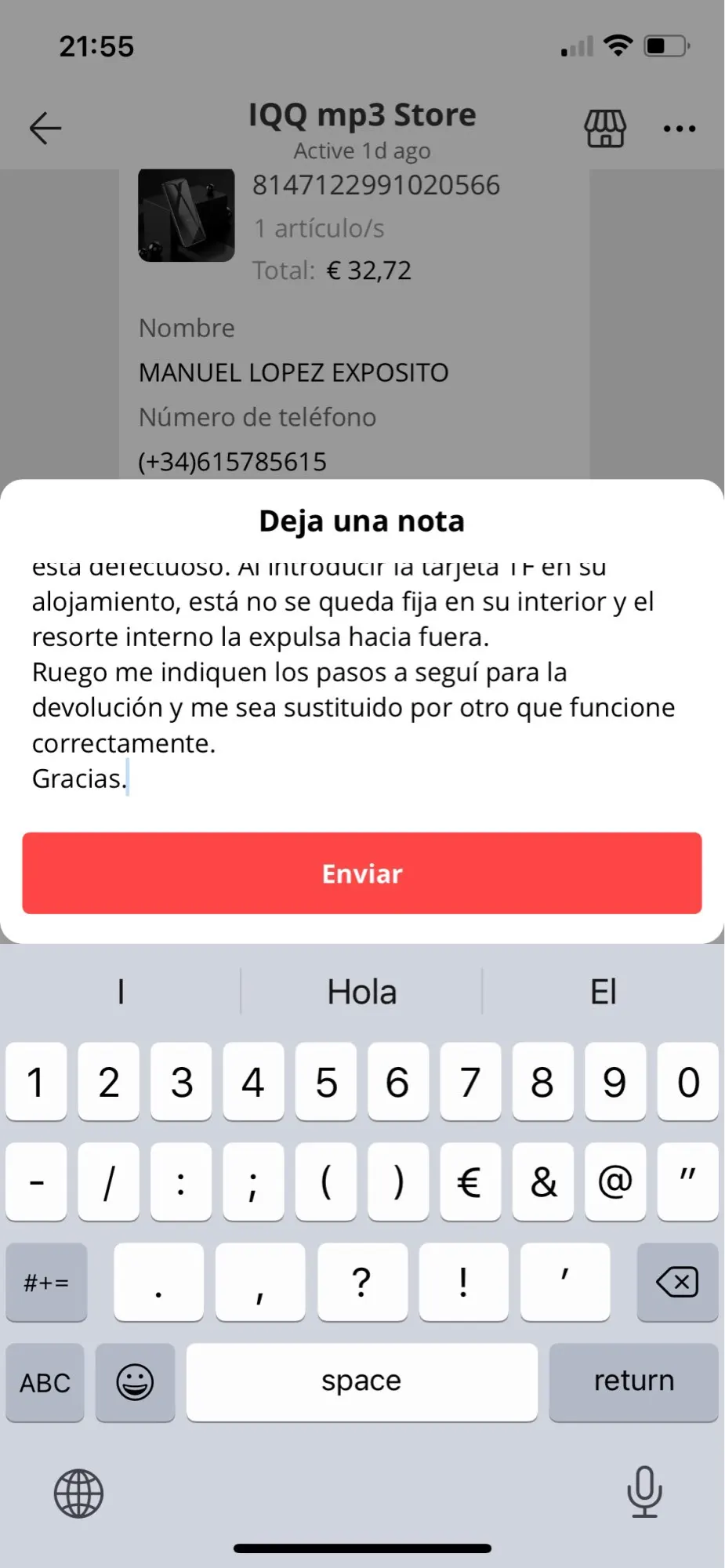This screenshot has width=725, height=1568.
Task: Open the three-dot overflow menu
Action: click(679, 129)
